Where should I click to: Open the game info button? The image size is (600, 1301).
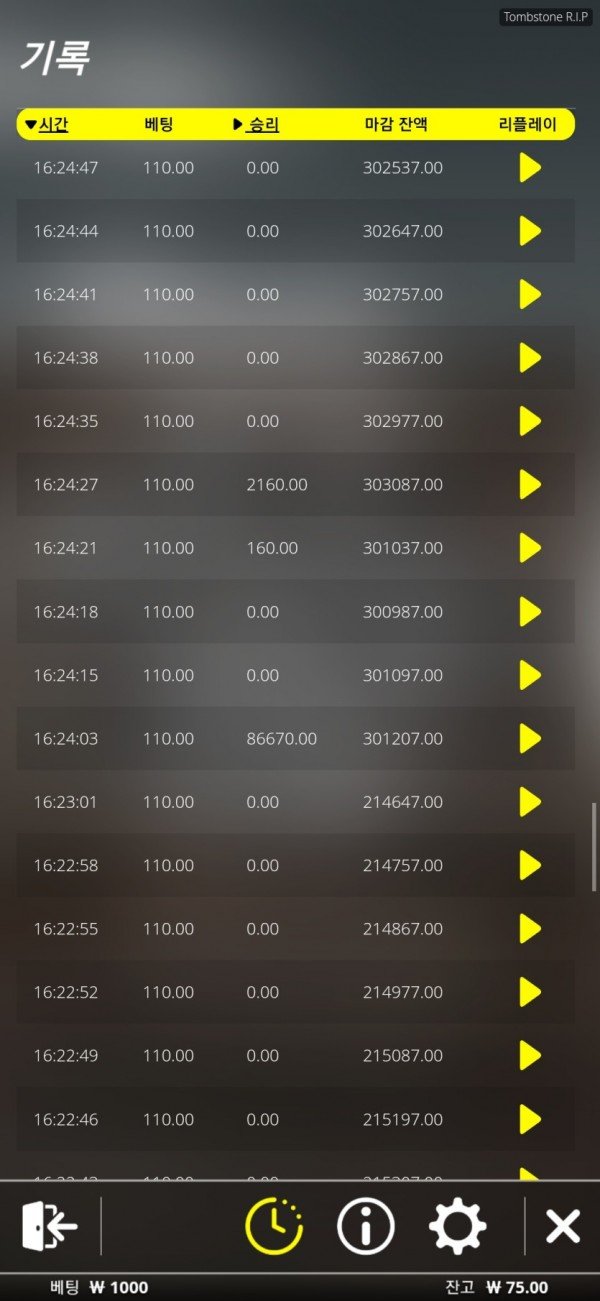(x=365, y=1225)
